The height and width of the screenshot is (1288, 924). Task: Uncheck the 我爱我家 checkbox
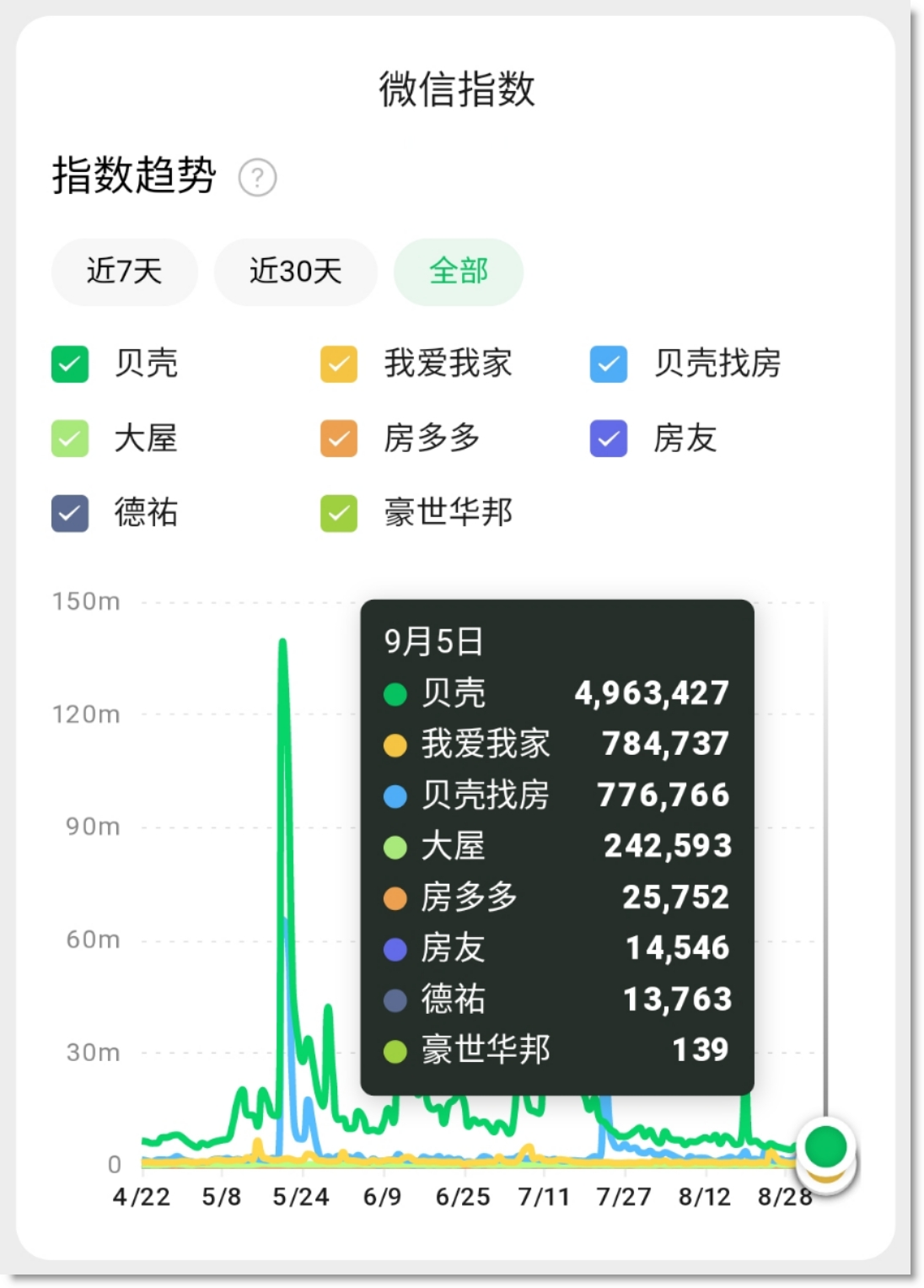339,364
